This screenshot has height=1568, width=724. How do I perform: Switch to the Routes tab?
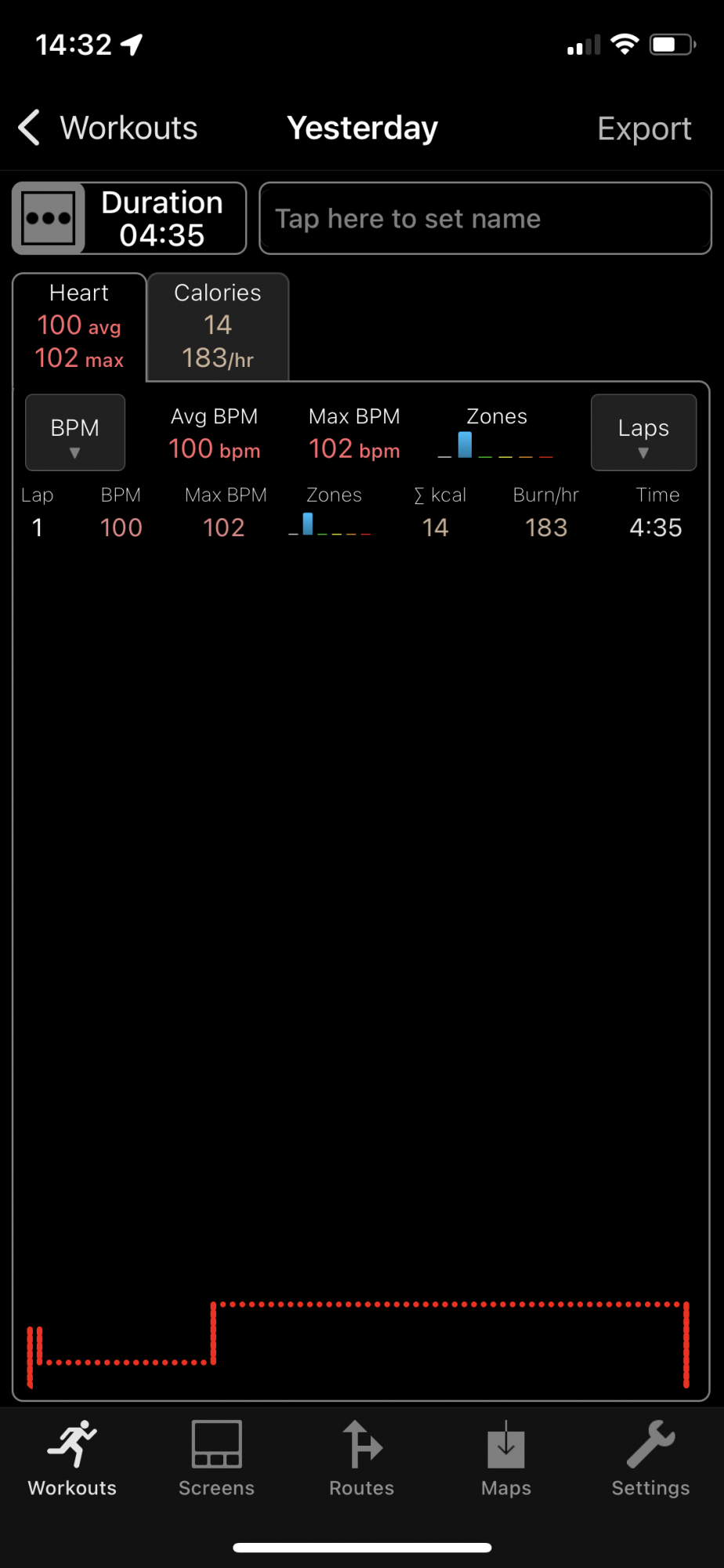[361, 1458]
